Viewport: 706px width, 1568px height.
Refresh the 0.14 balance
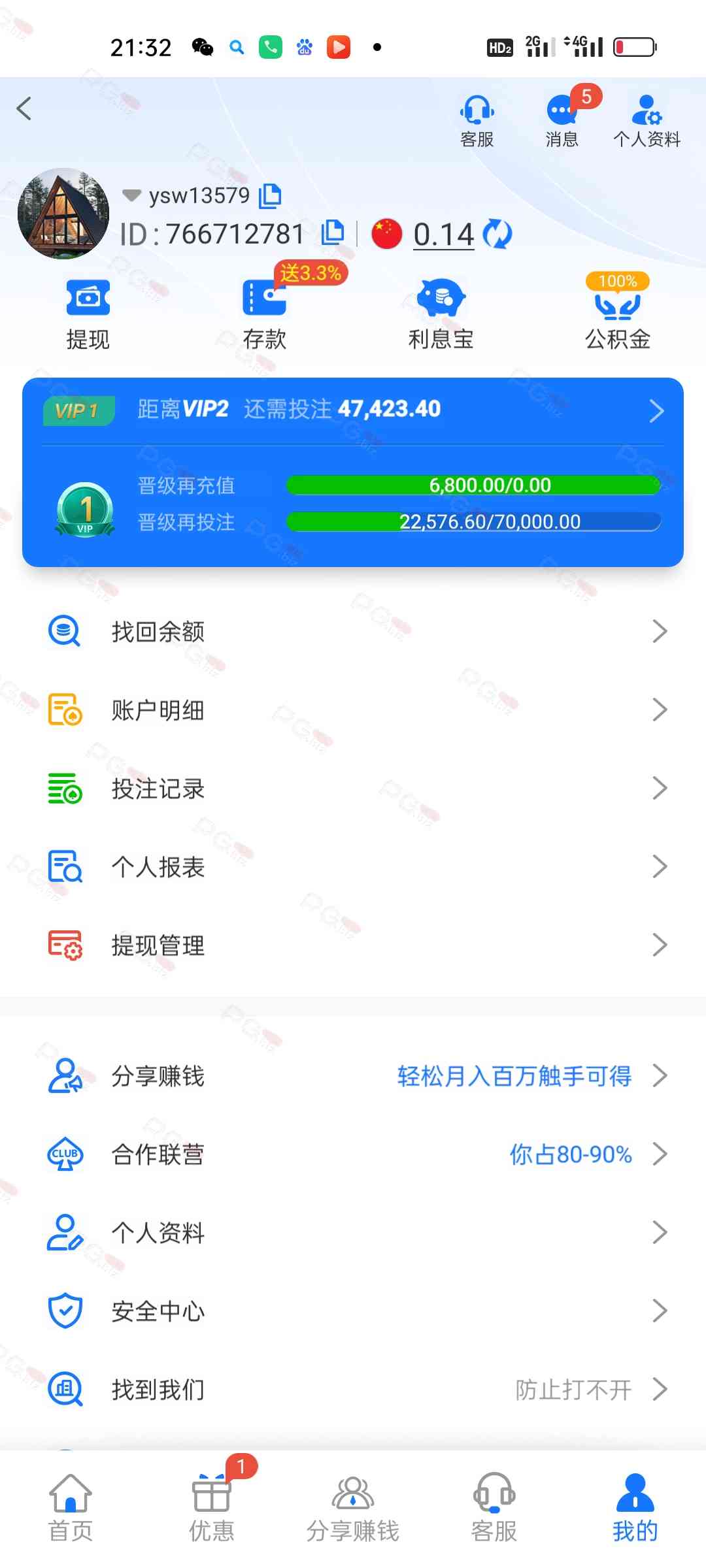[497, 234]
